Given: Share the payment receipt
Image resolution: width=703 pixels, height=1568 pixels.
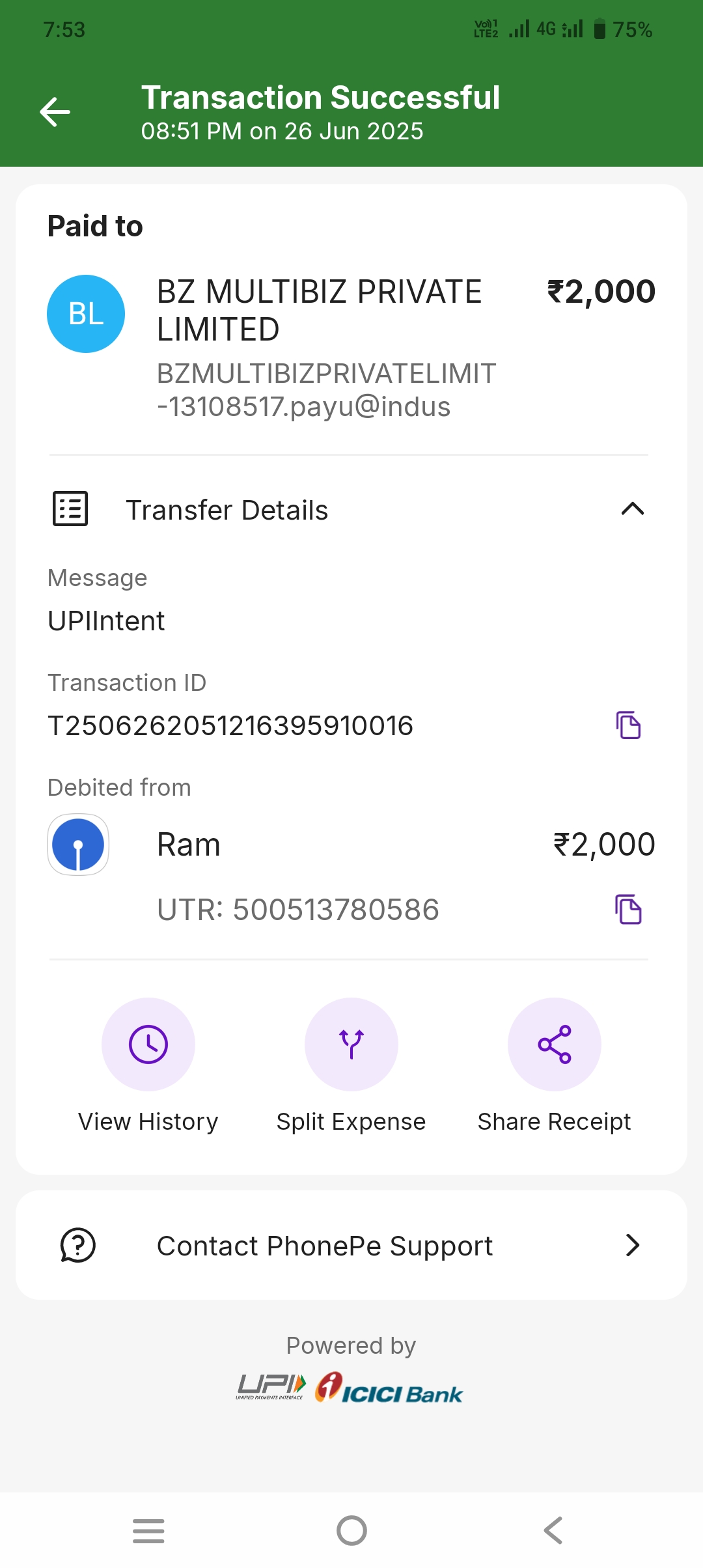Looking at the screenshot, I should click(x=555, y=1044).
